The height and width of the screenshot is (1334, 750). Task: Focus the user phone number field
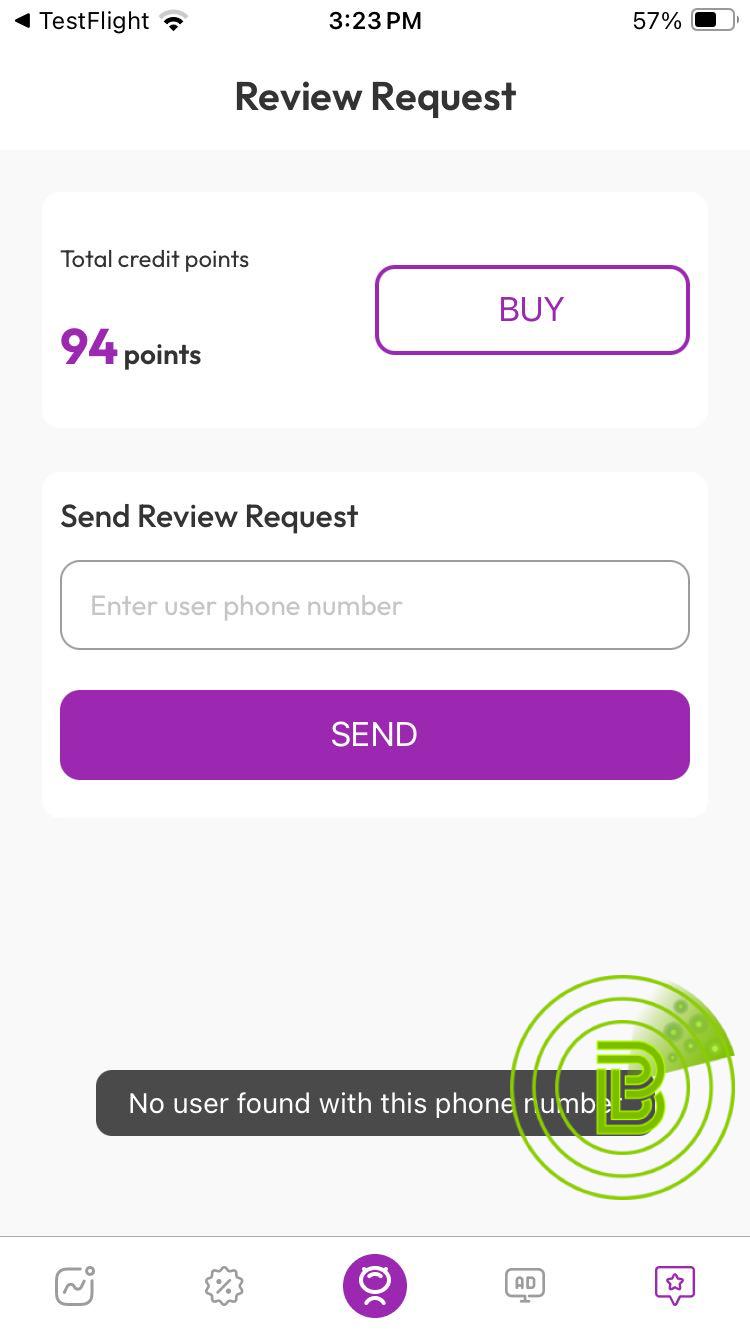coord(375,605)
